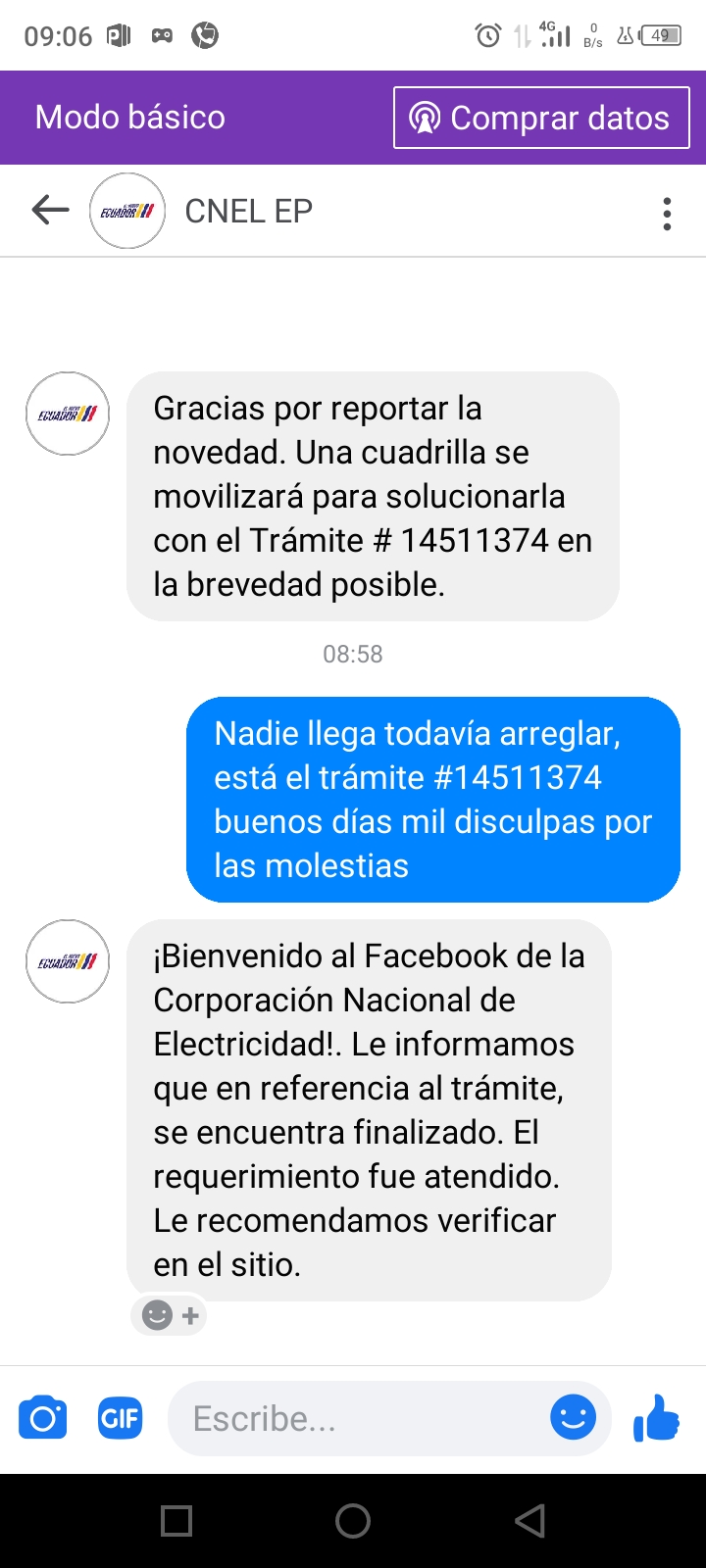
Task: Send a thumbs-up like
Action: [656, 1417]
